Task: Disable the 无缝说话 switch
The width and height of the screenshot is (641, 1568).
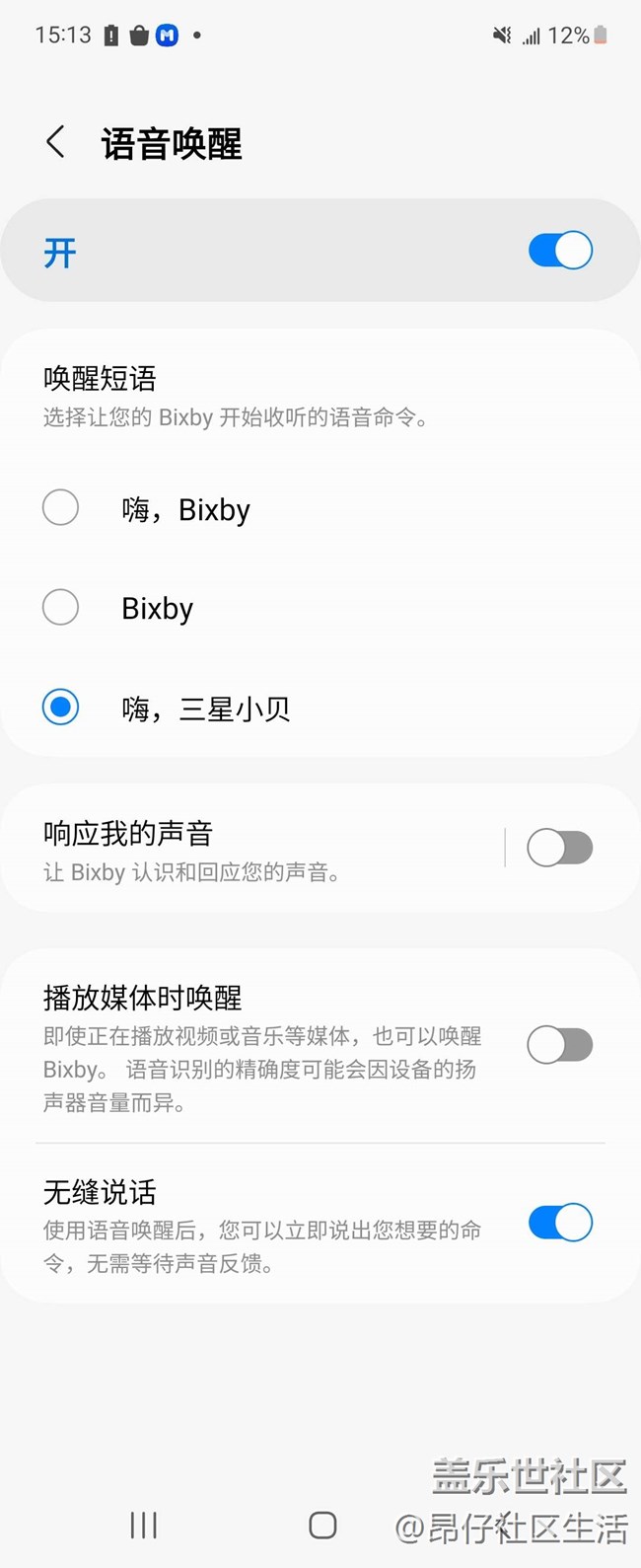Action: (559, 1223)
